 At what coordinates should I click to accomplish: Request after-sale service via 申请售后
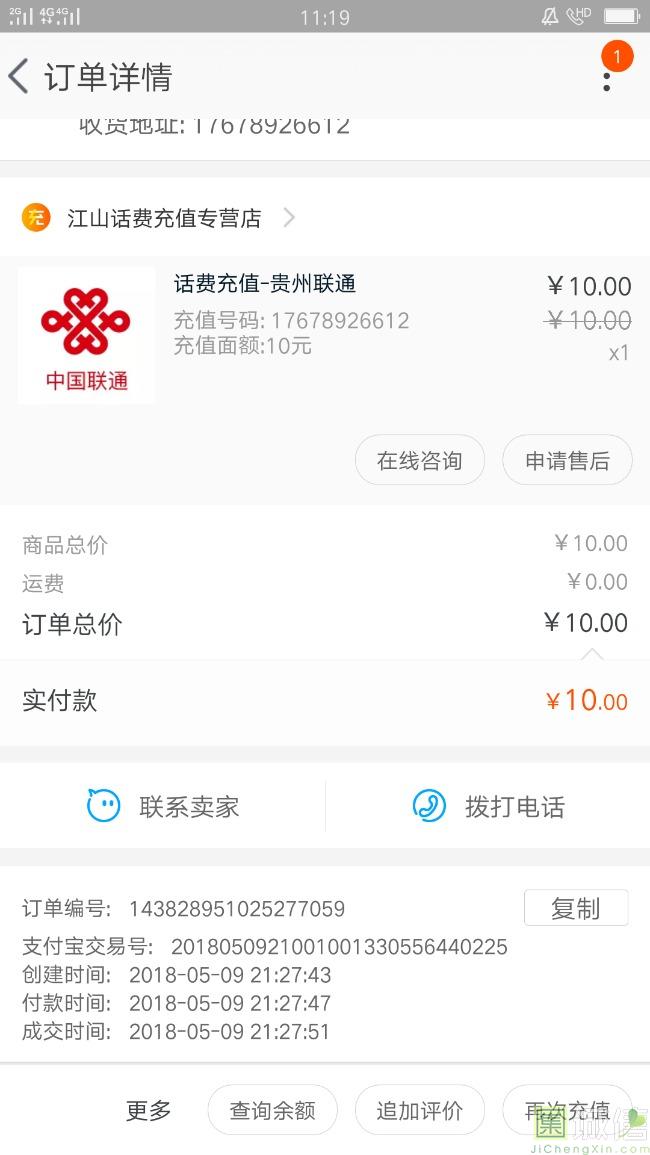point(567,460)
